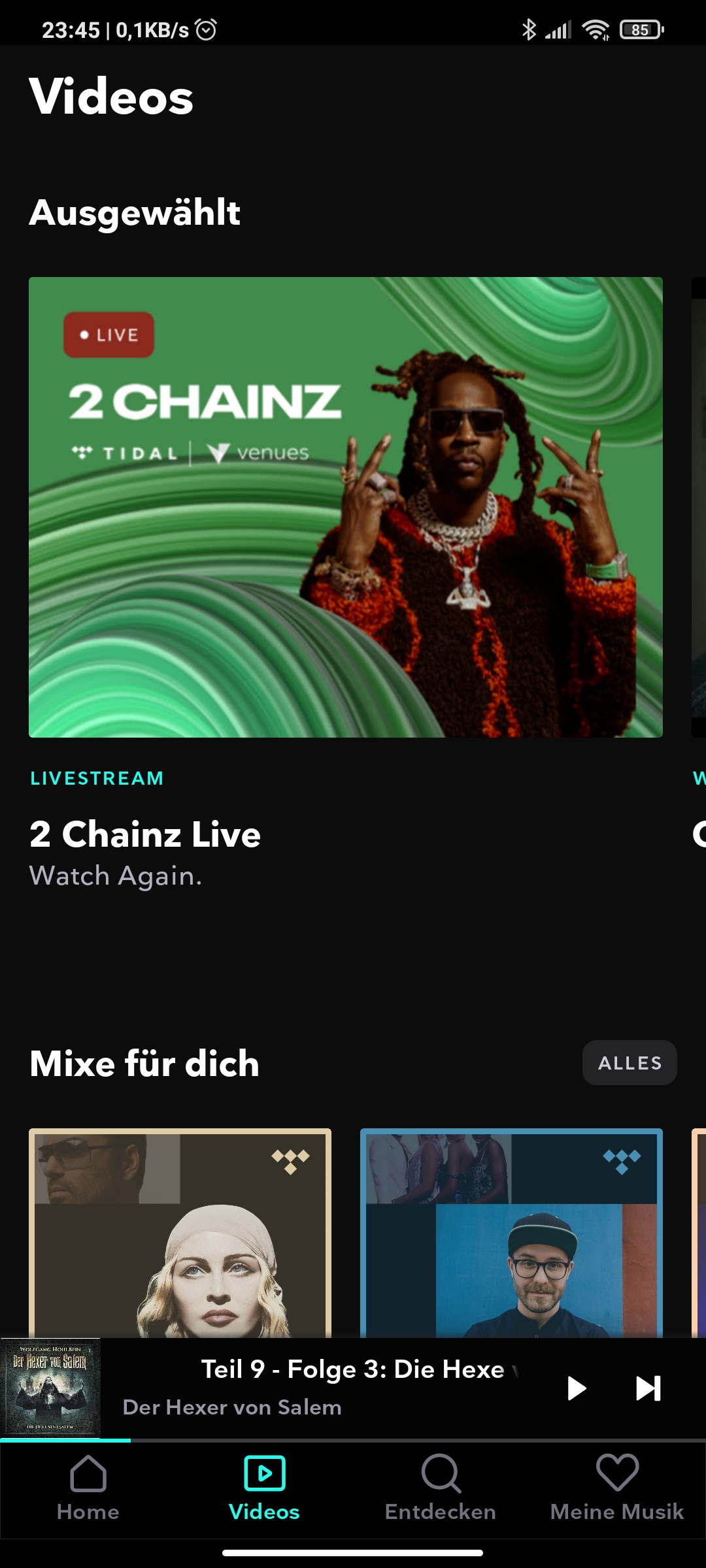
Task: Play the current track in mini player
Action: 576,1388
